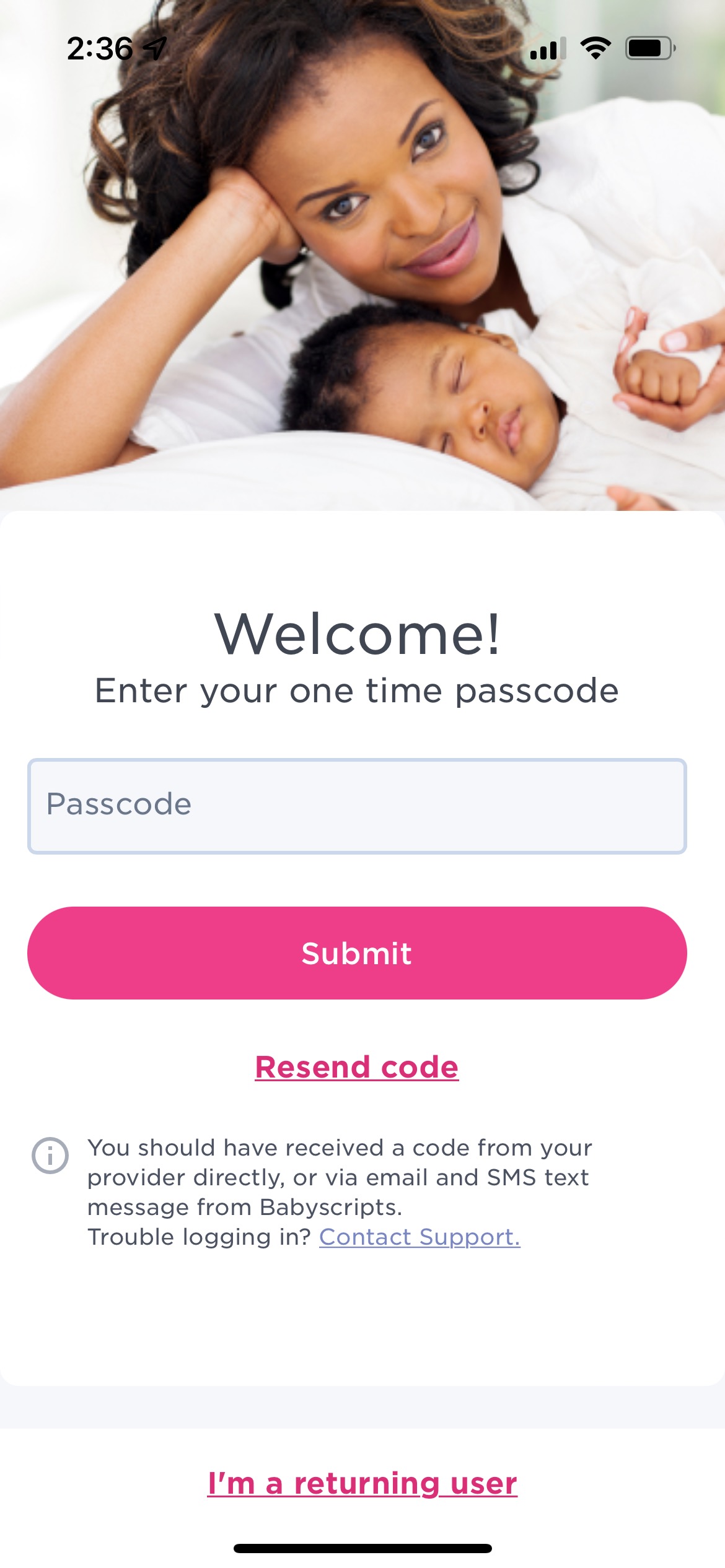The height and width of the screenshot is (1568, 725).
Task: Tap the Resend code link
Action: [357, 1067]
